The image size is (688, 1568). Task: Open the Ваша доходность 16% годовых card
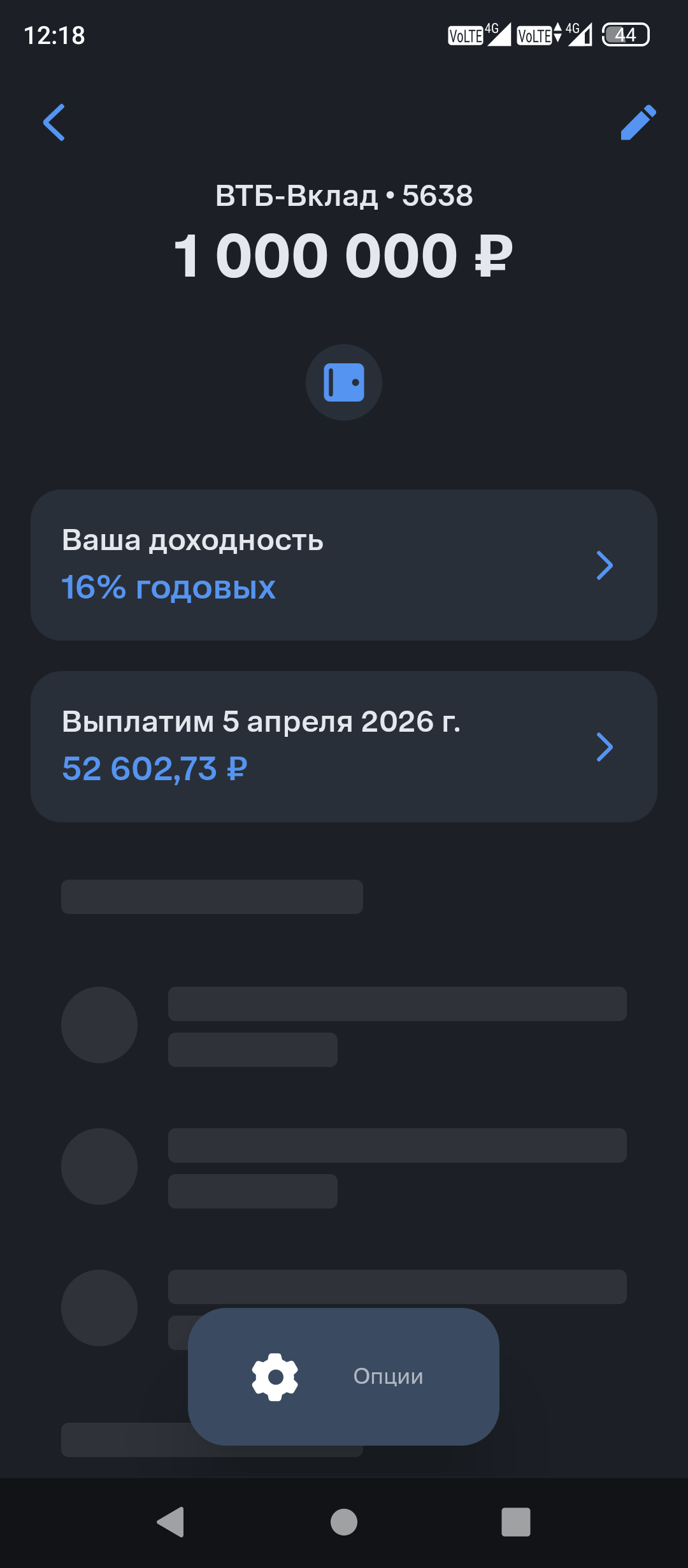pyautogui.click(x=344, y=565)
